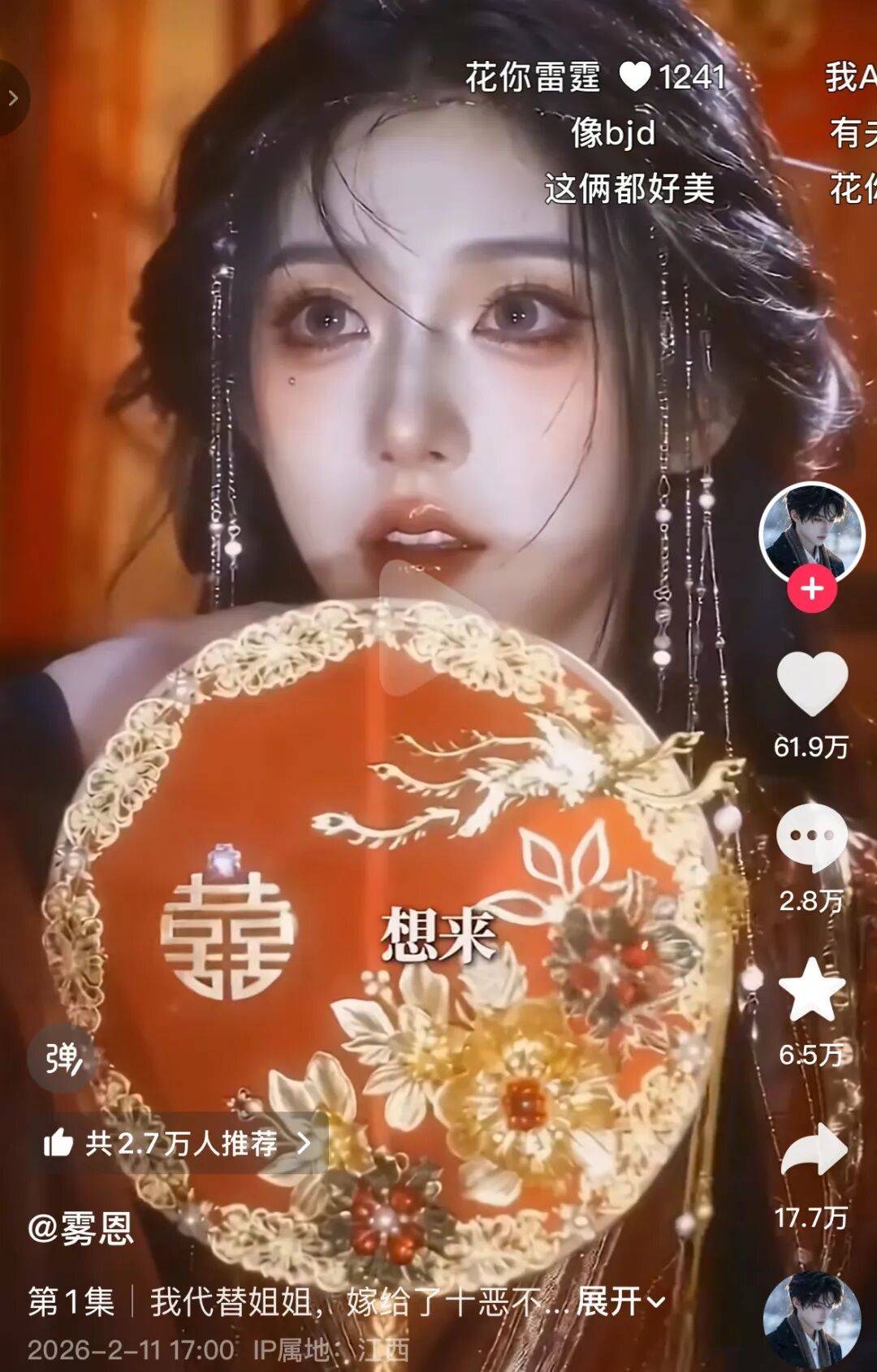Open the left side panel arrow

[13, 98]
